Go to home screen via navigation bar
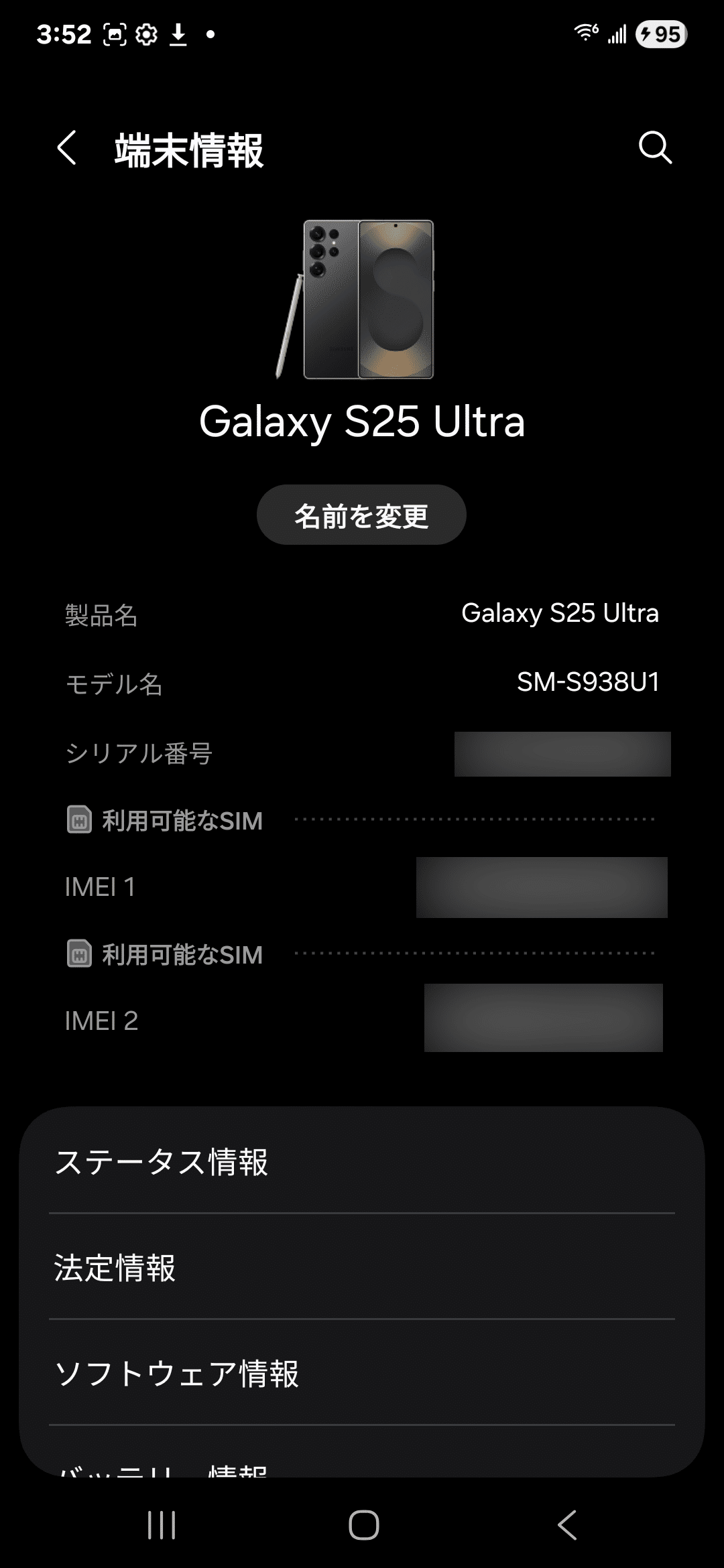 [x=363, y=1525]
